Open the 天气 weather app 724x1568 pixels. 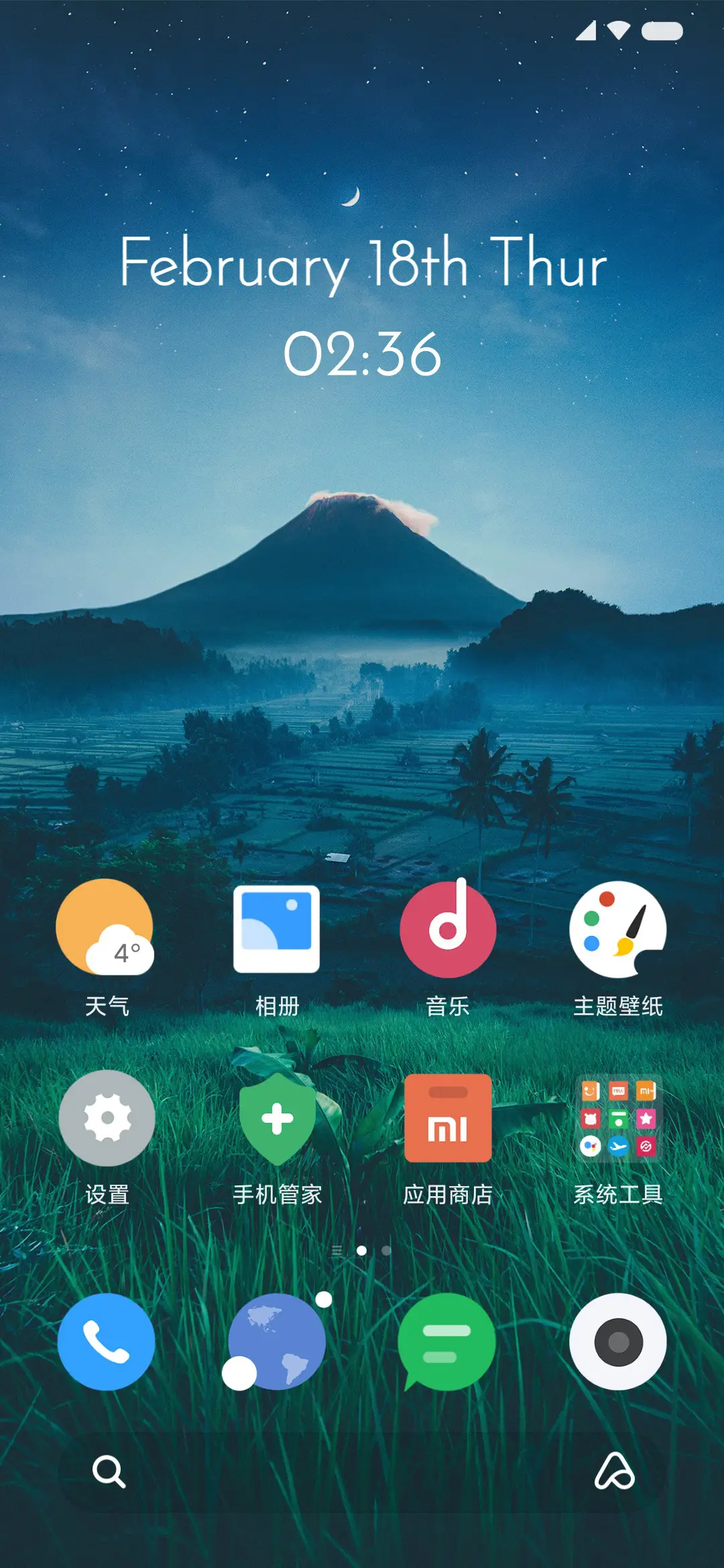(107, 931)
